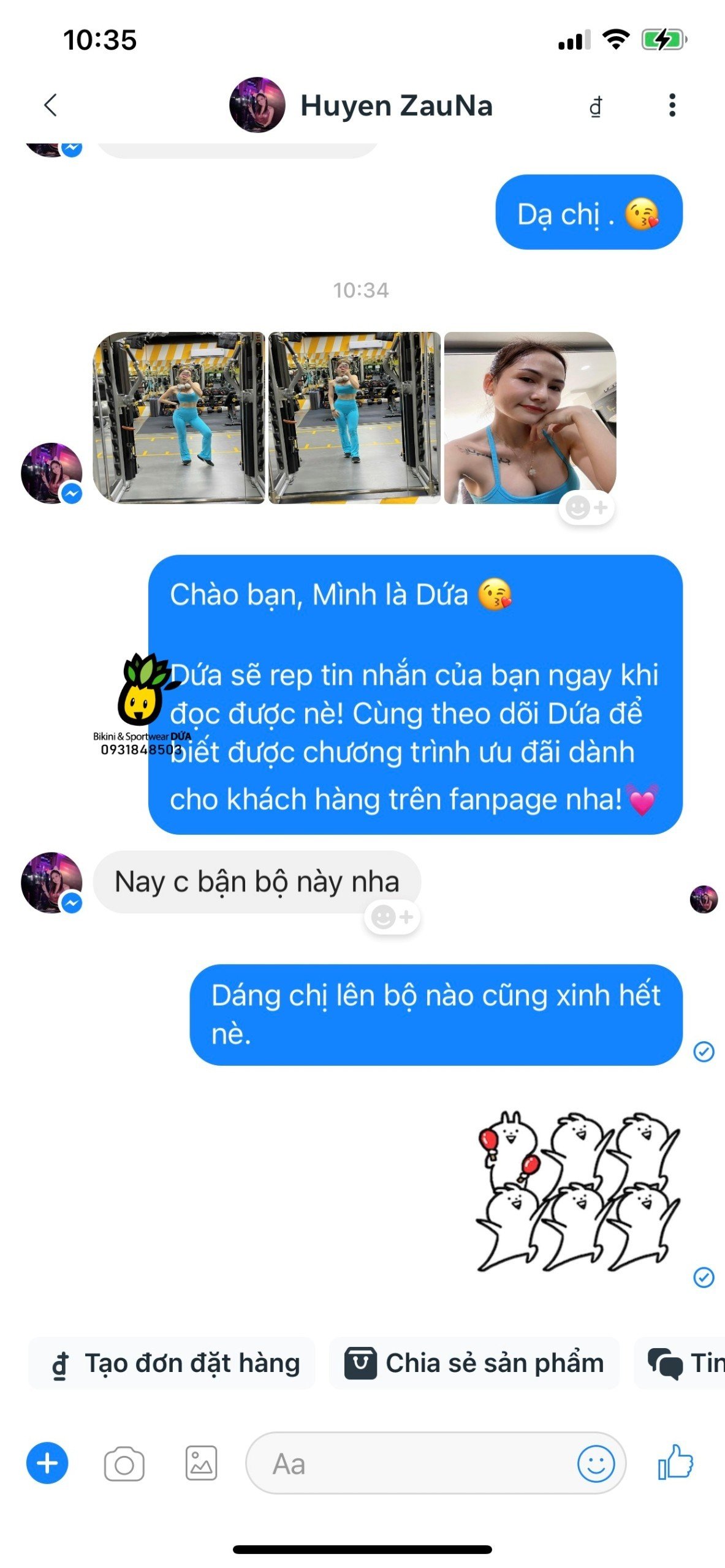View the second gym photo
Image resolution: width=725 pixels, height=1568 pixels.
click(x=354, y=418)
